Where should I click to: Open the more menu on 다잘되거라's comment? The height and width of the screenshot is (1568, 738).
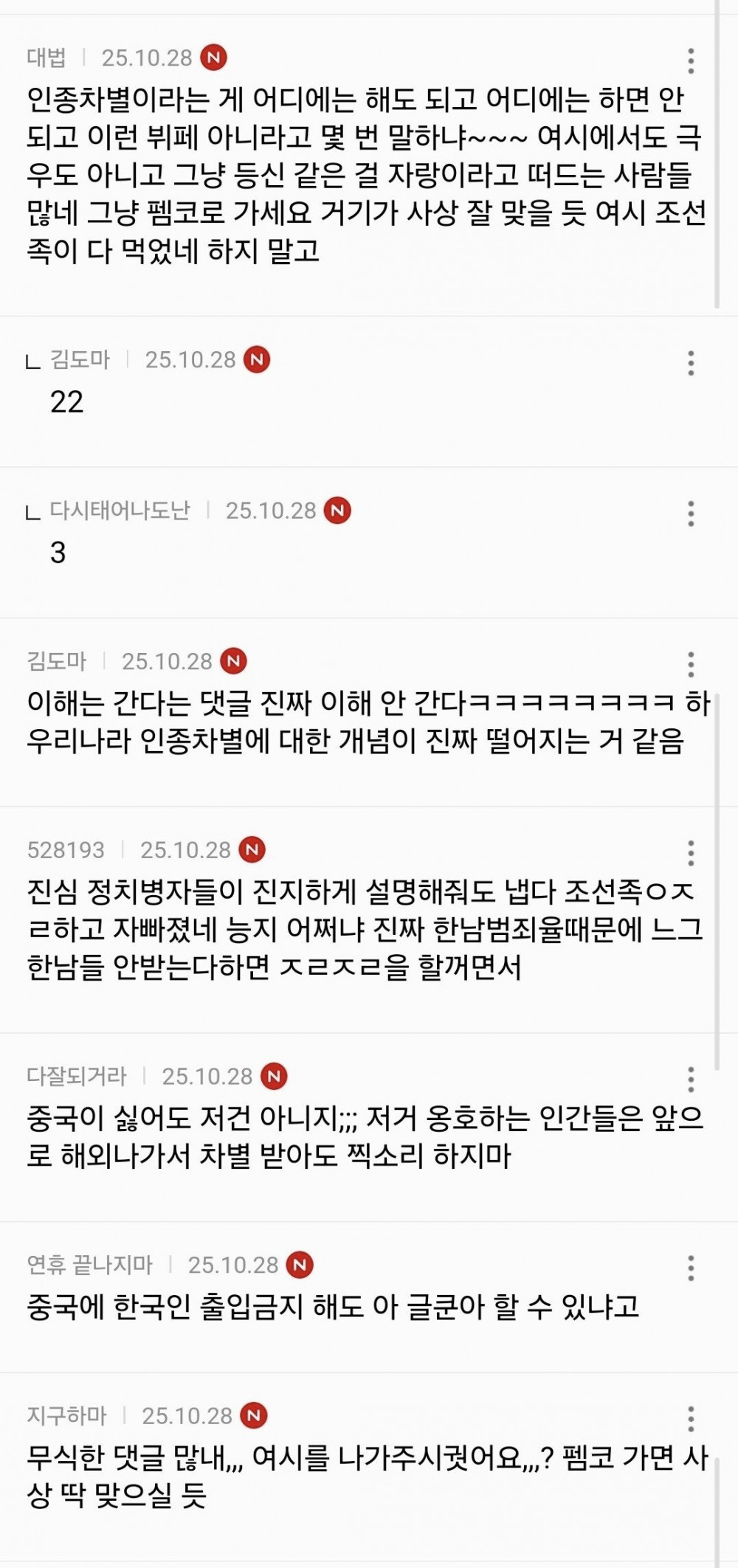[x=691, y=1079]
